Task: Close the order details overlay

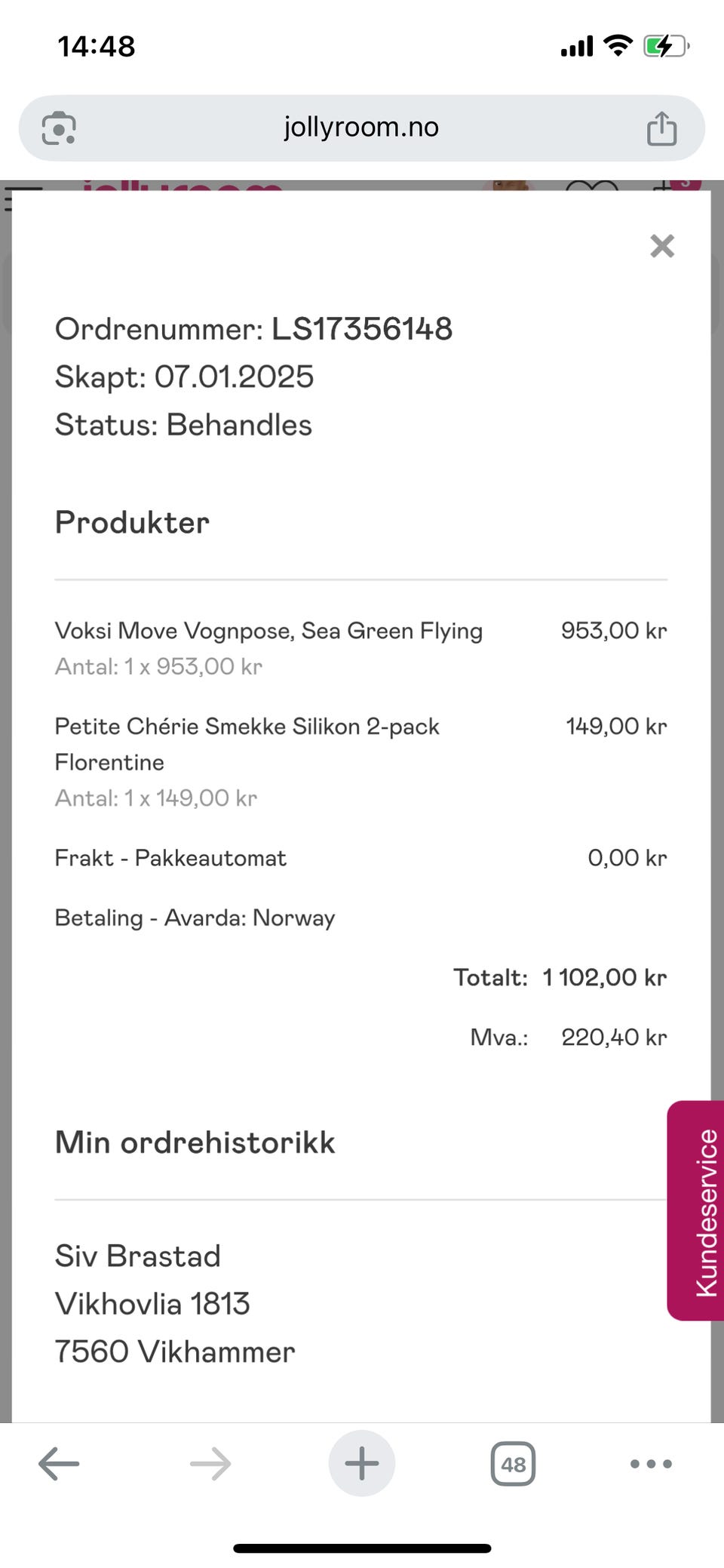Action: coord(661,247)
